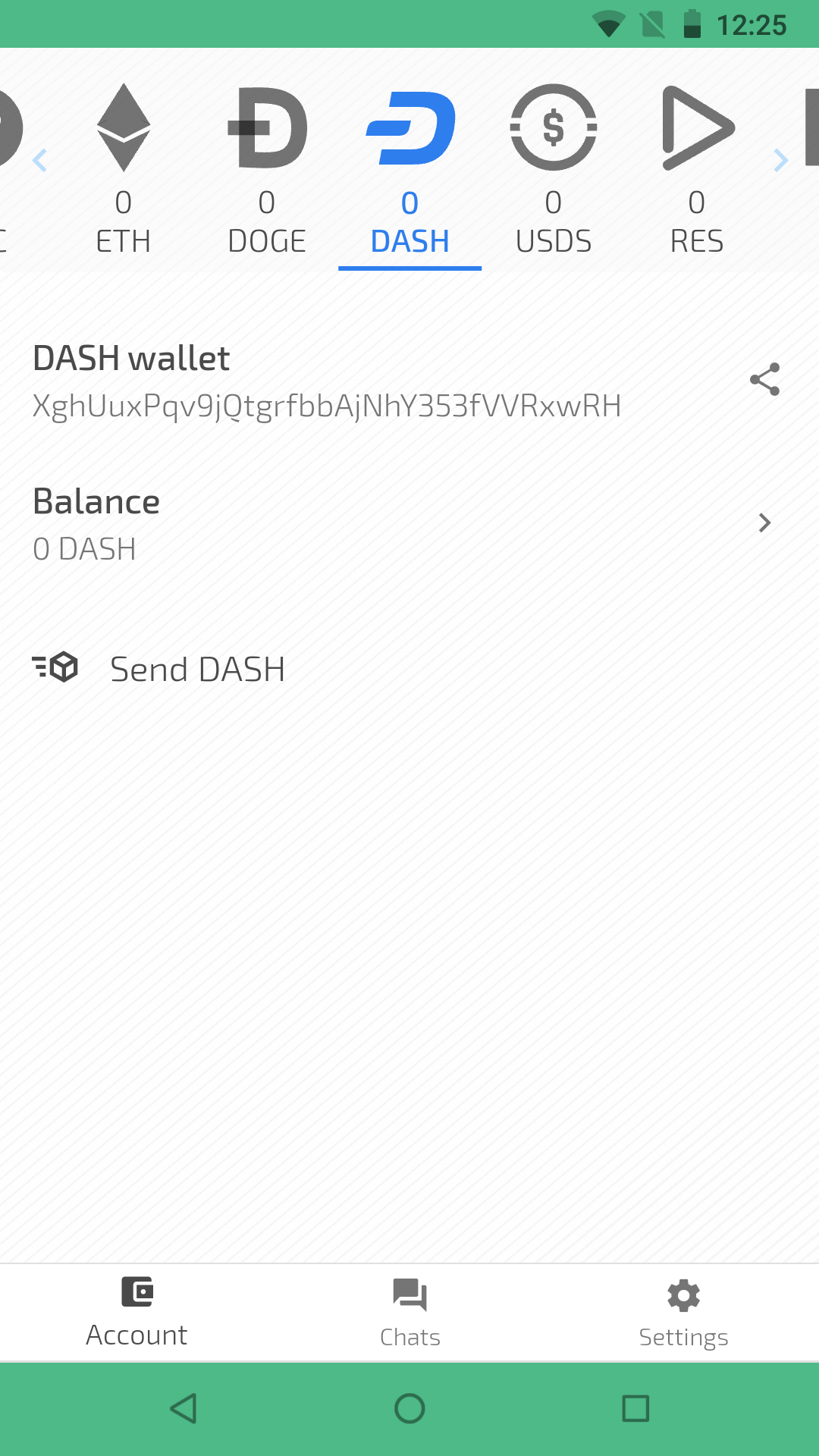Open the DASH Balance details
Screen dimensions: 819x1456
click(x=409, y=524)
